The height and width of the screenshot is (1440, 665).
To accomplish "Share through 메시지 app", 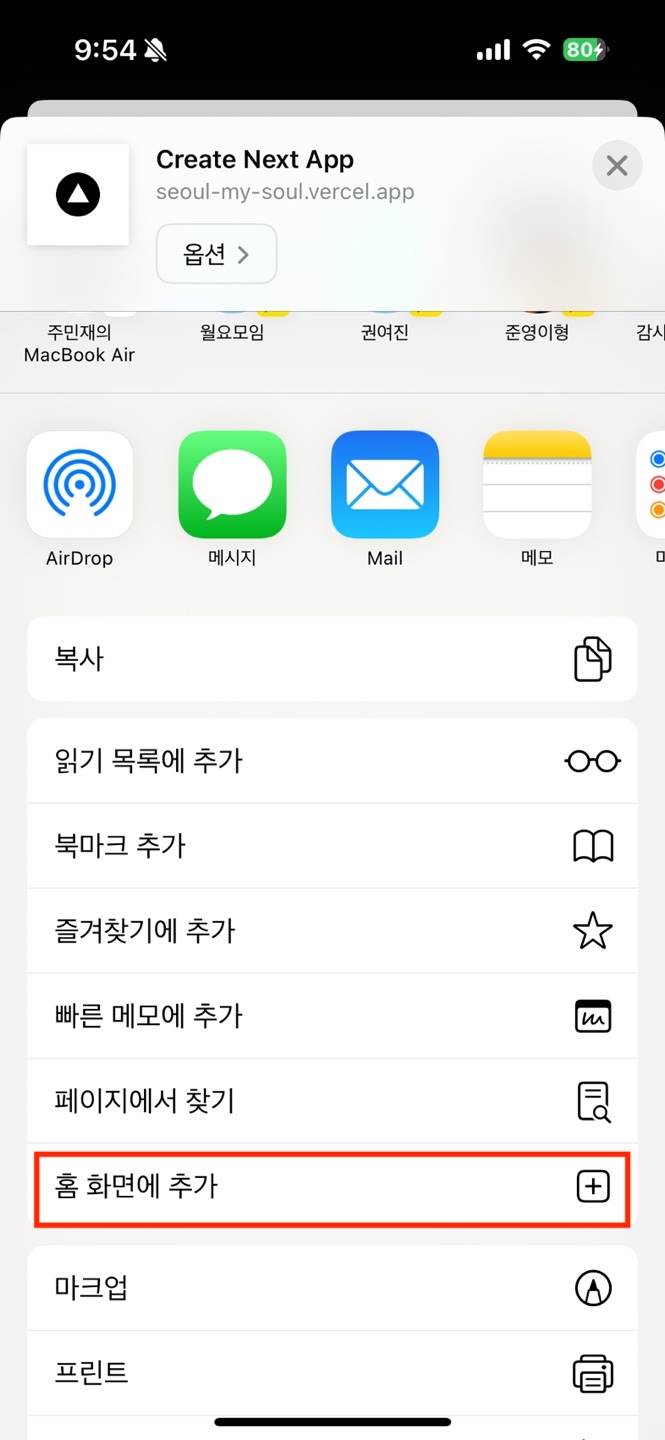I will click(232, 485).
